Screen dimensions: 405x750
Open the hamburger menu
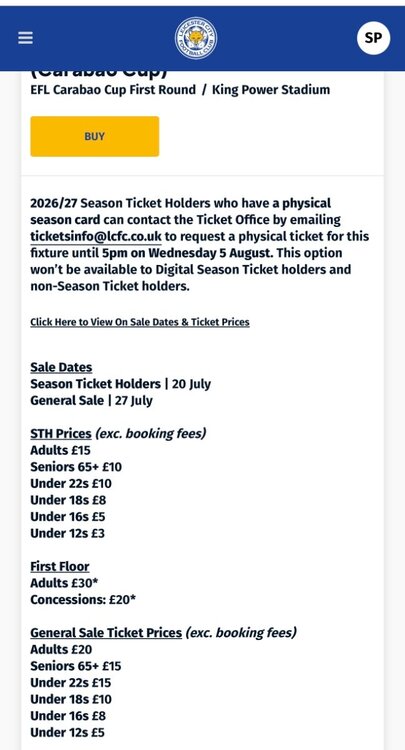pyautogui.click(x=25, y=38)
